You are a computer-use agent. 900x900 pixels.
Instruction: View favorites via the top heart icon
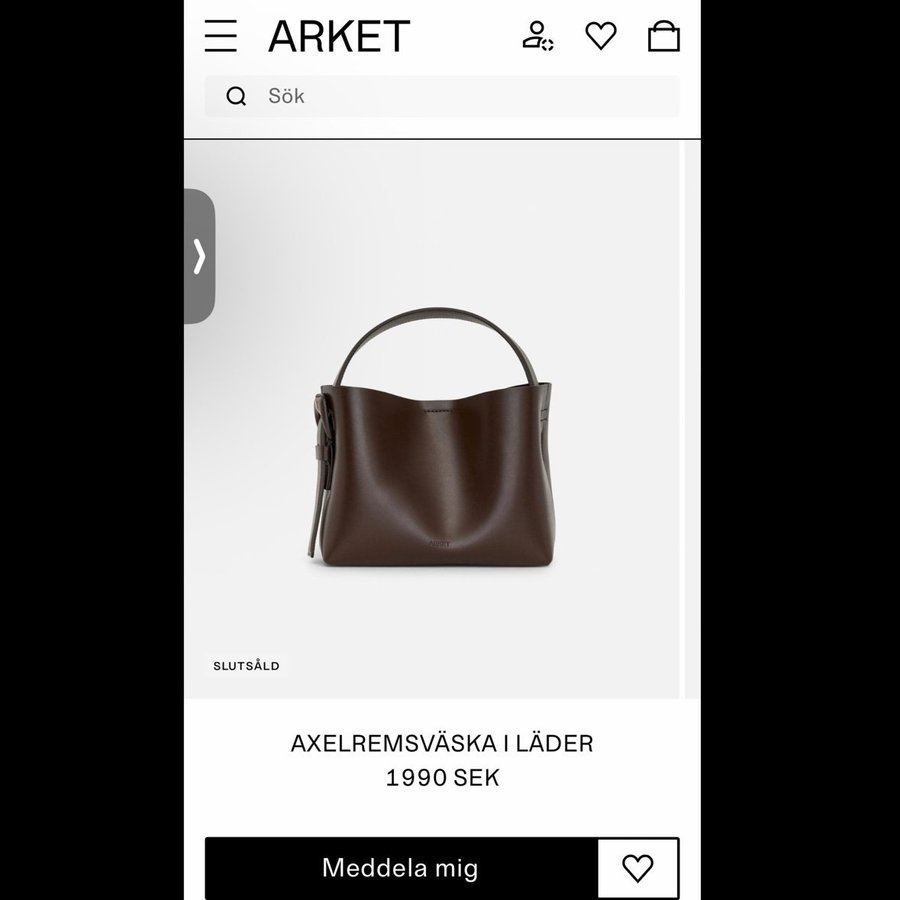coord(601,36)
